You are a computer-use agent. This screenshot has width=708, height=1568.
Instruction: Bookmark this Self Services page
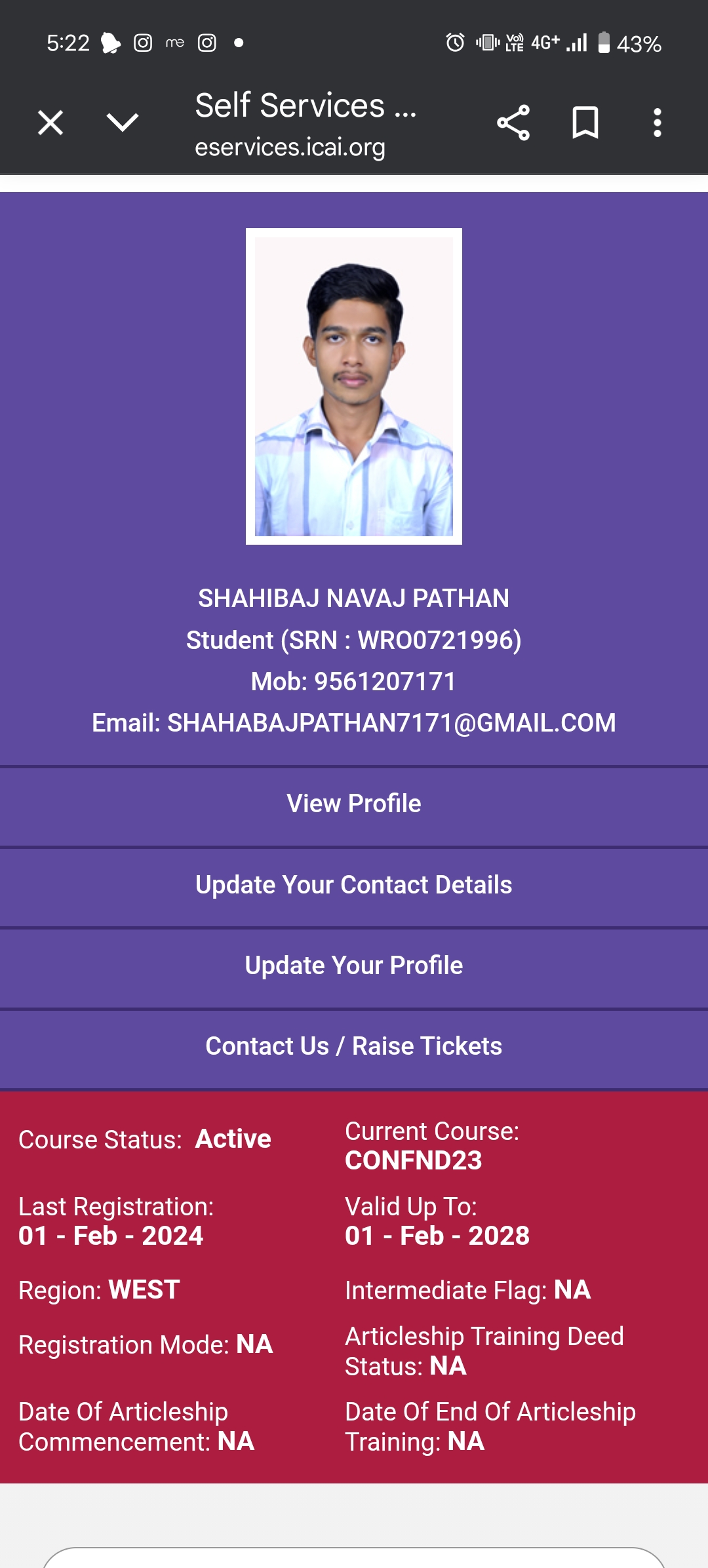coord(585,123)
